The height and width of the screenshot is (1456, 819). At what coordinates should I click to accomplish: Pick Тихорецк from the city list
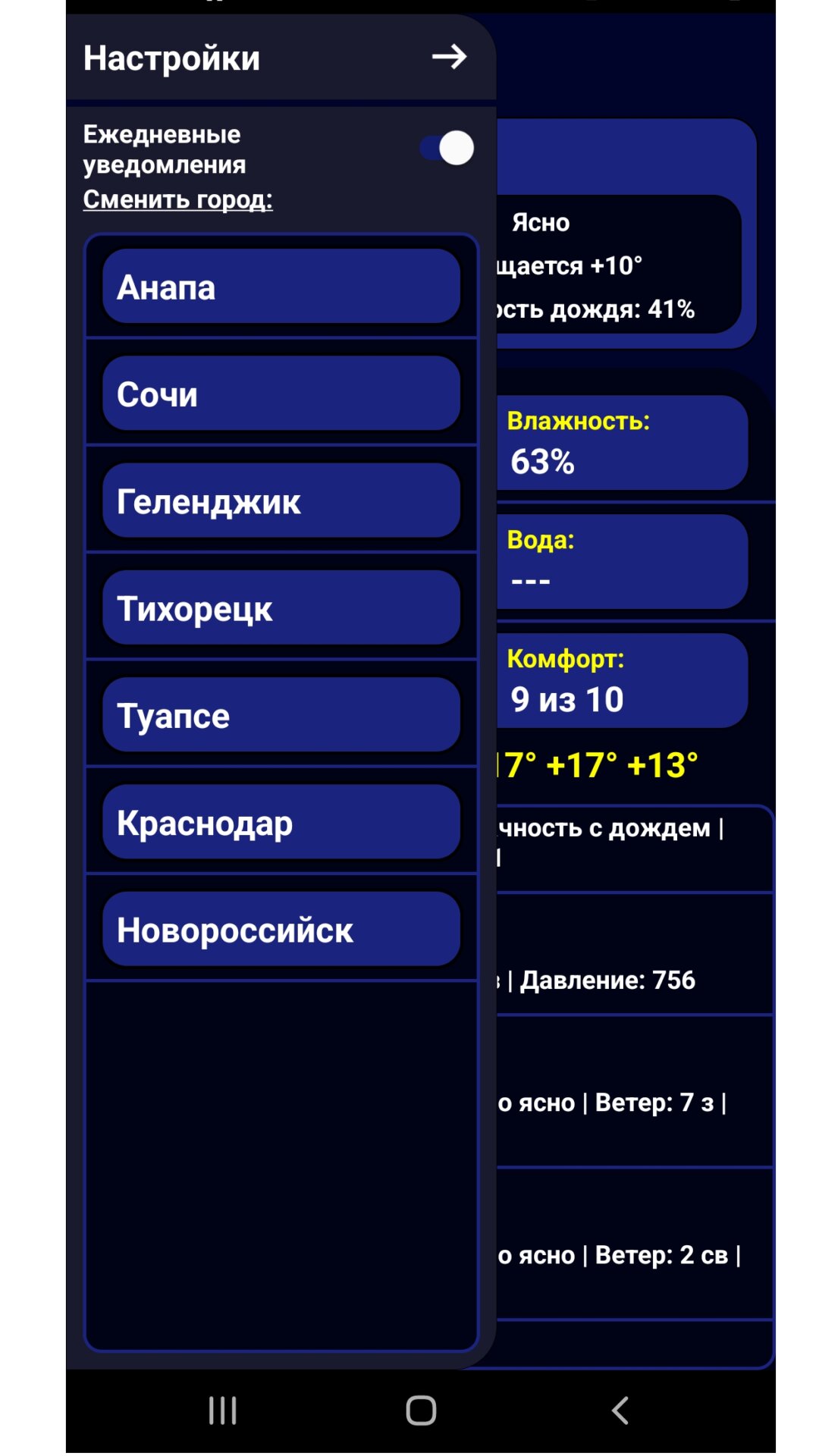click(281, 607)
